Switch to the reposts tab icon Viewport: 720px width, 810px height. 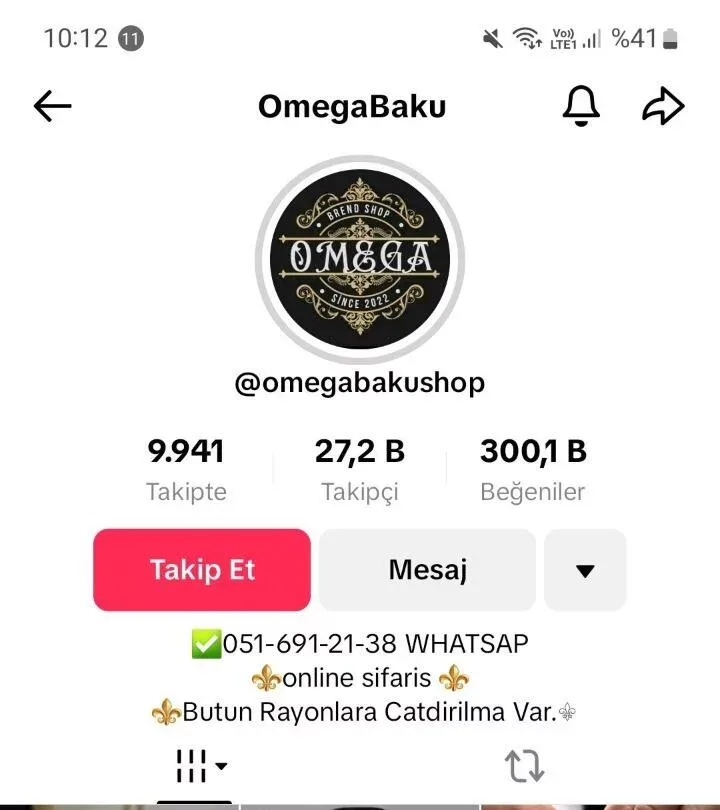[524, 766]
